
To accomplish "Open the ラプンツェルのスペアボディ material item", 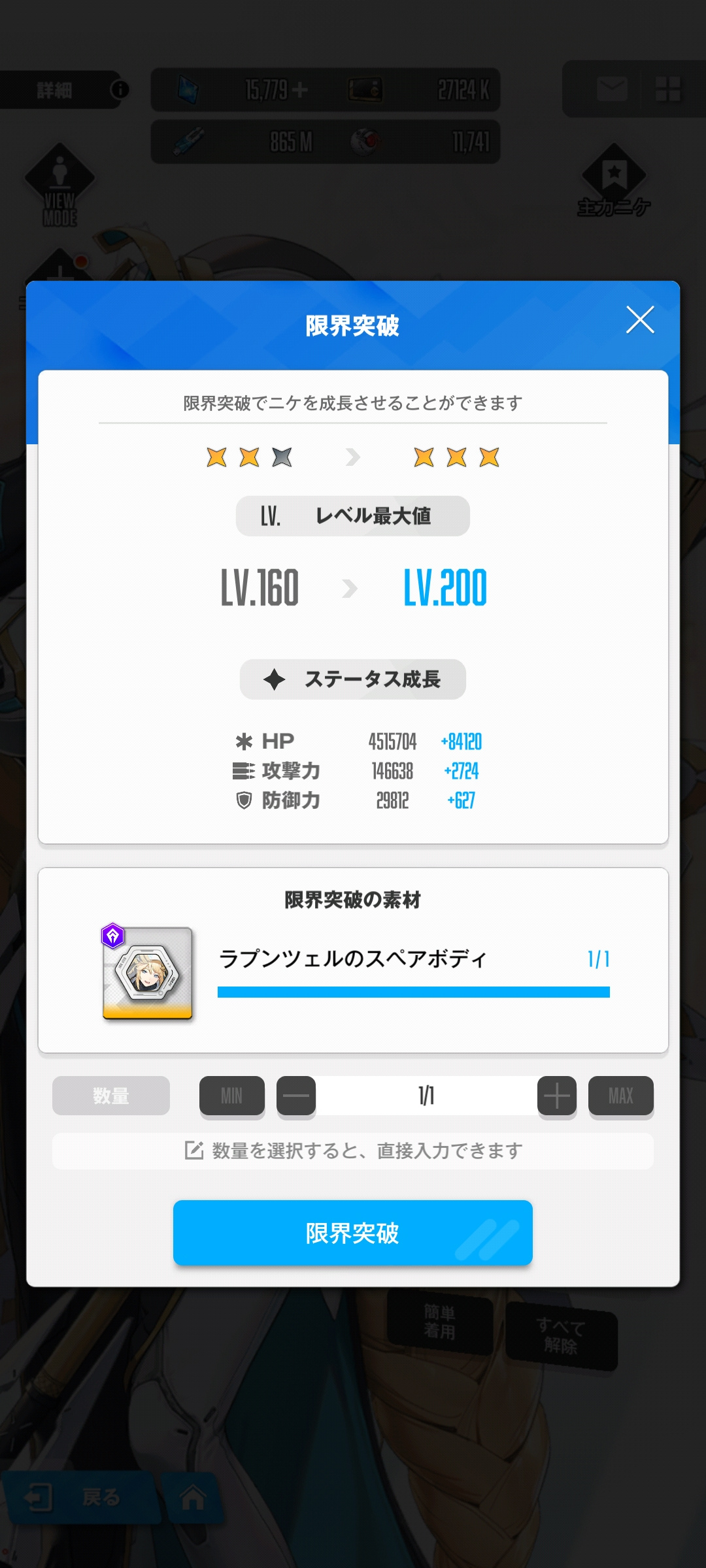I will point(148,973).
